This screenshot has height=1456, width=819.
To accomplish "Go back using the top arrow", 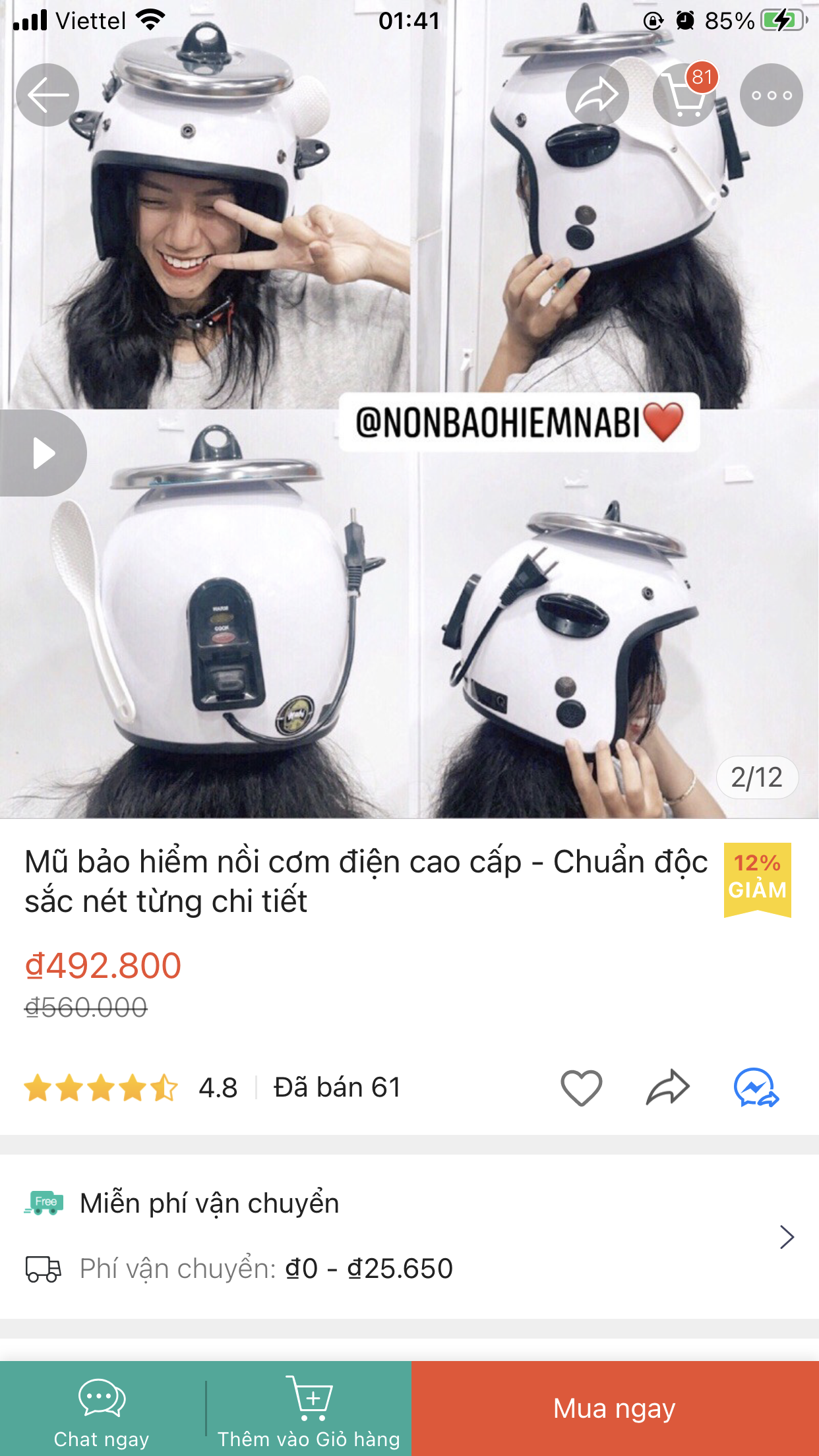I will (x=47, y=95).
